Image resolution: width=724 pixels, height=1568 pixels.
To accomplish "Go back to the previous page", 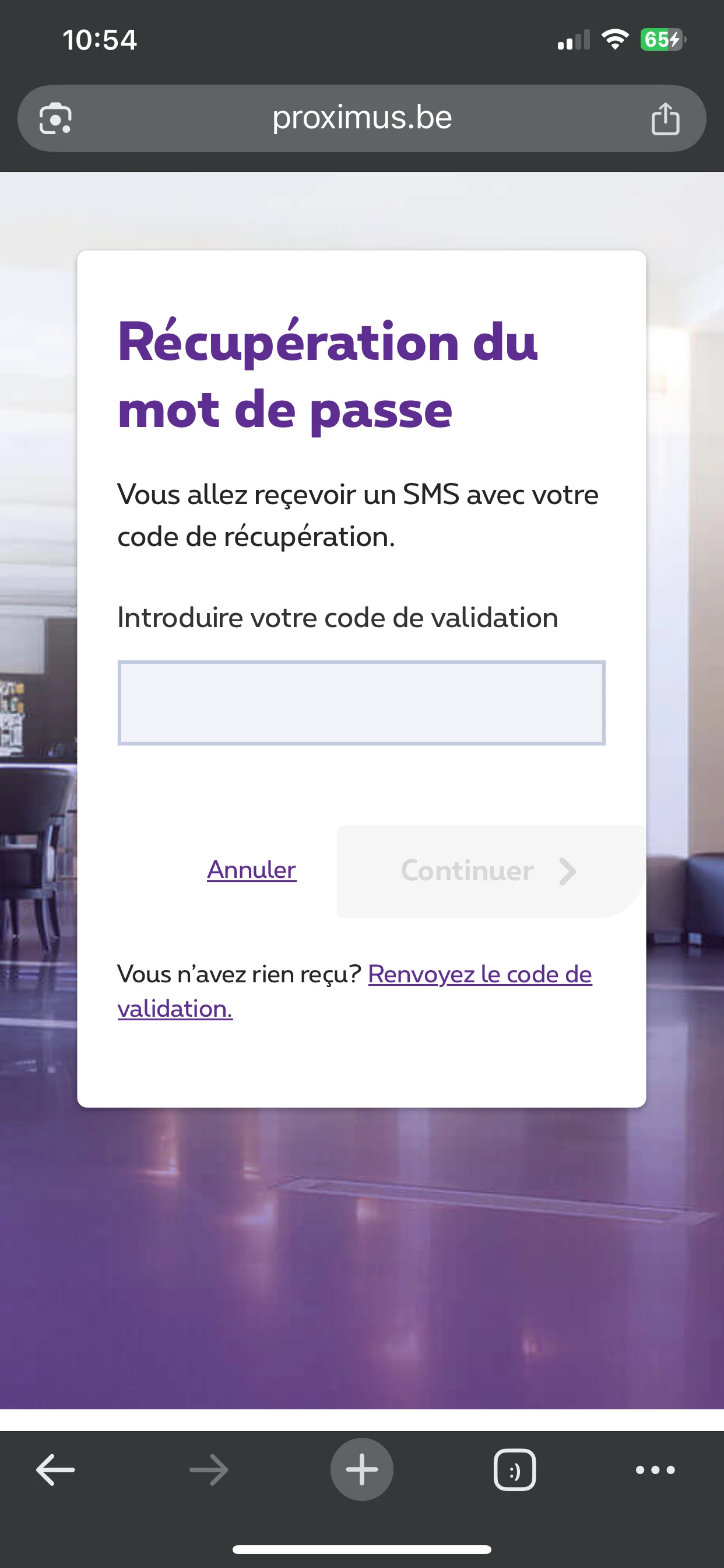I will coord(55,1469).
